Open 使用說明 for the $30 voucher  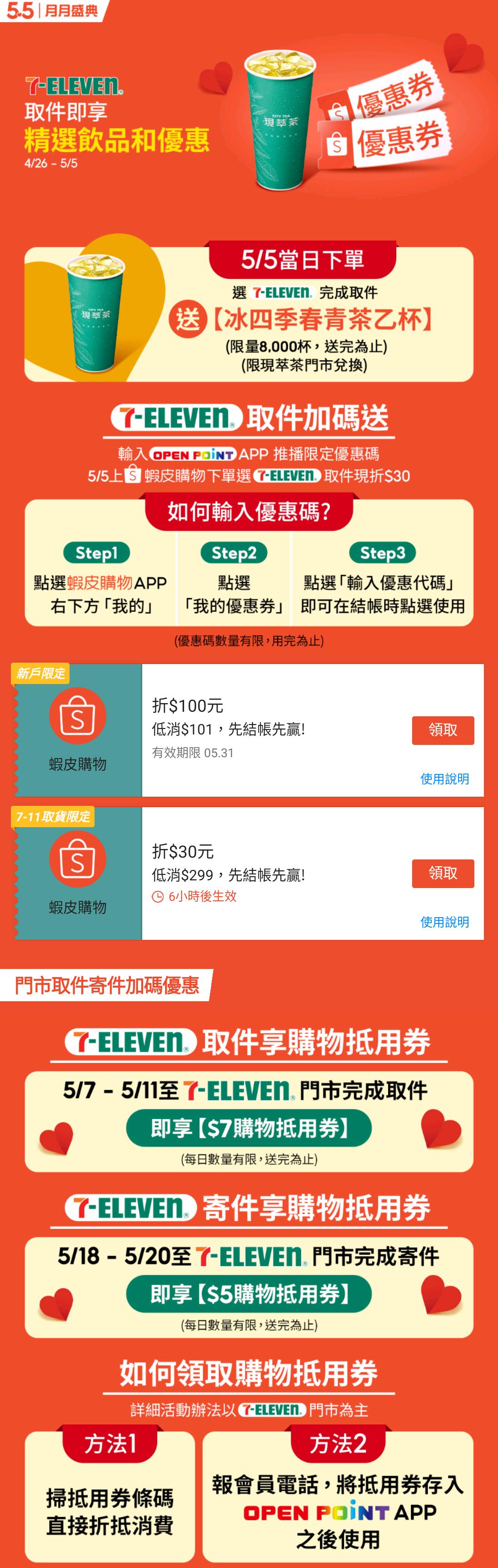tap(444, 922)
